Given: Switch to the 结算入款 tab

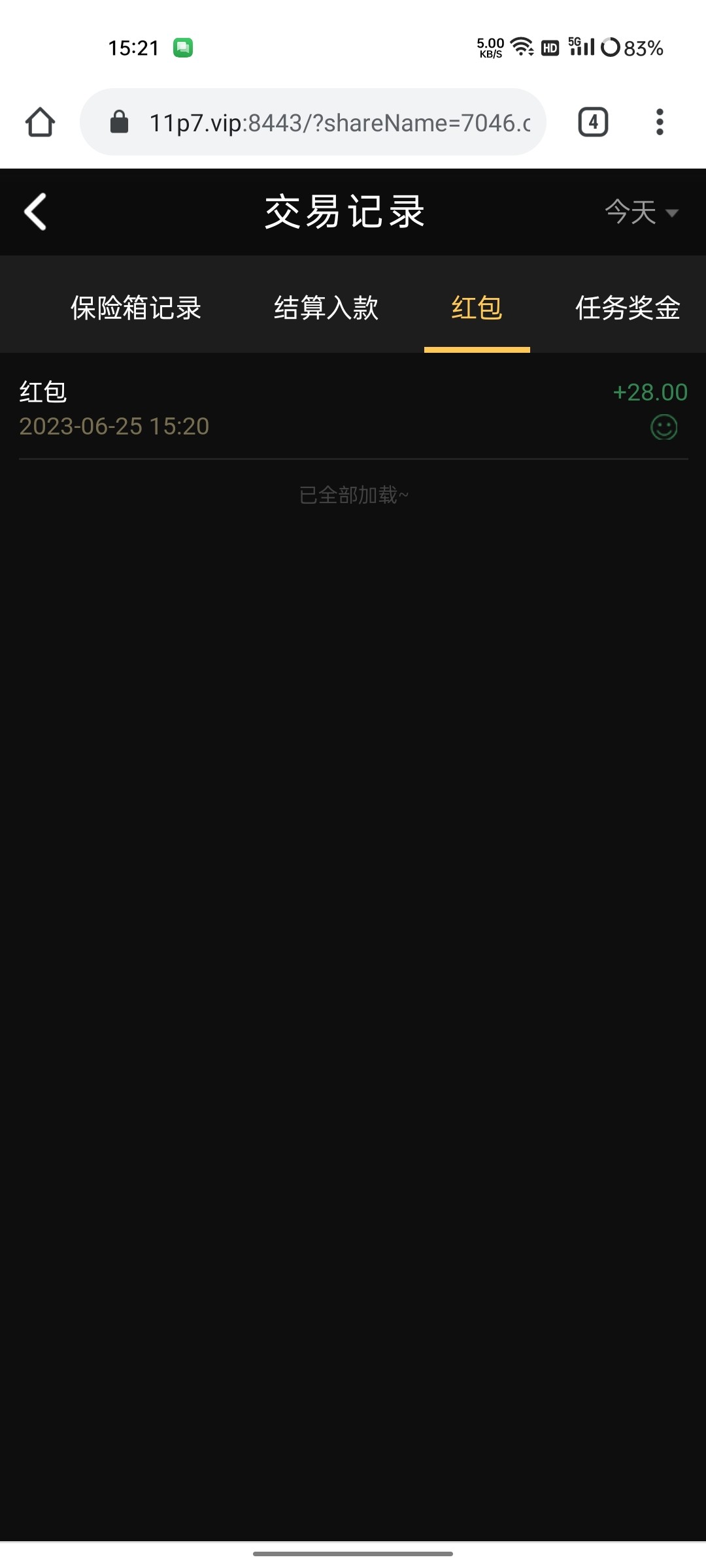Looking at the screenshot, I should click(x=326, y=308).
